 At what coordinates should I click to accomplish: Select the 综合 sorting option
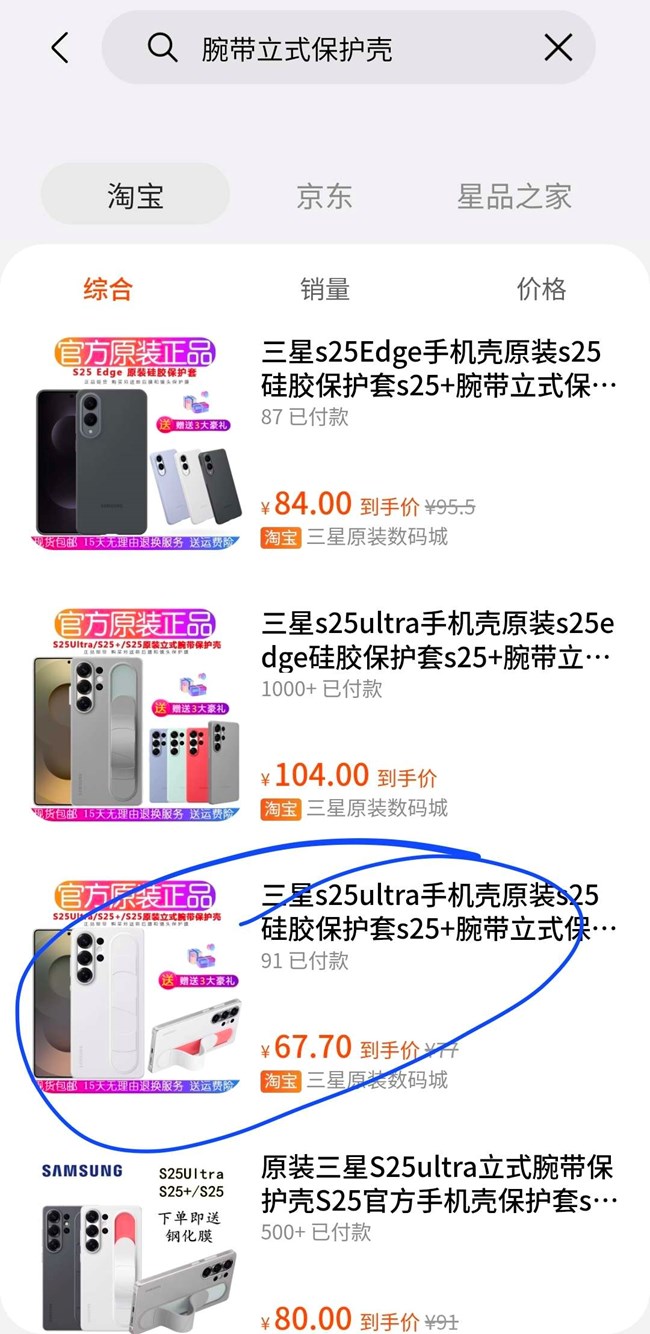click(x=108, y=290)
